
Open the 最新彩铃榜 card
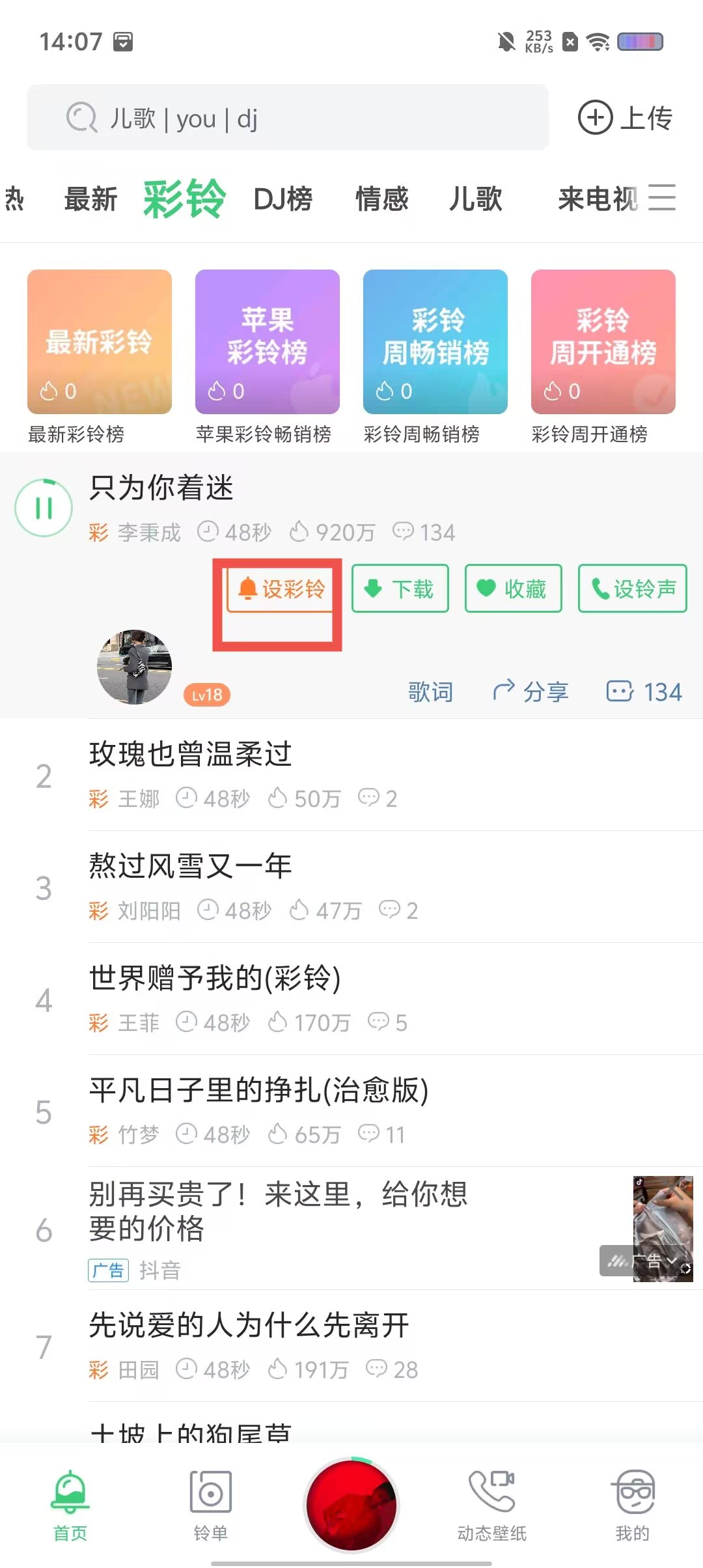tap(100, 343)
